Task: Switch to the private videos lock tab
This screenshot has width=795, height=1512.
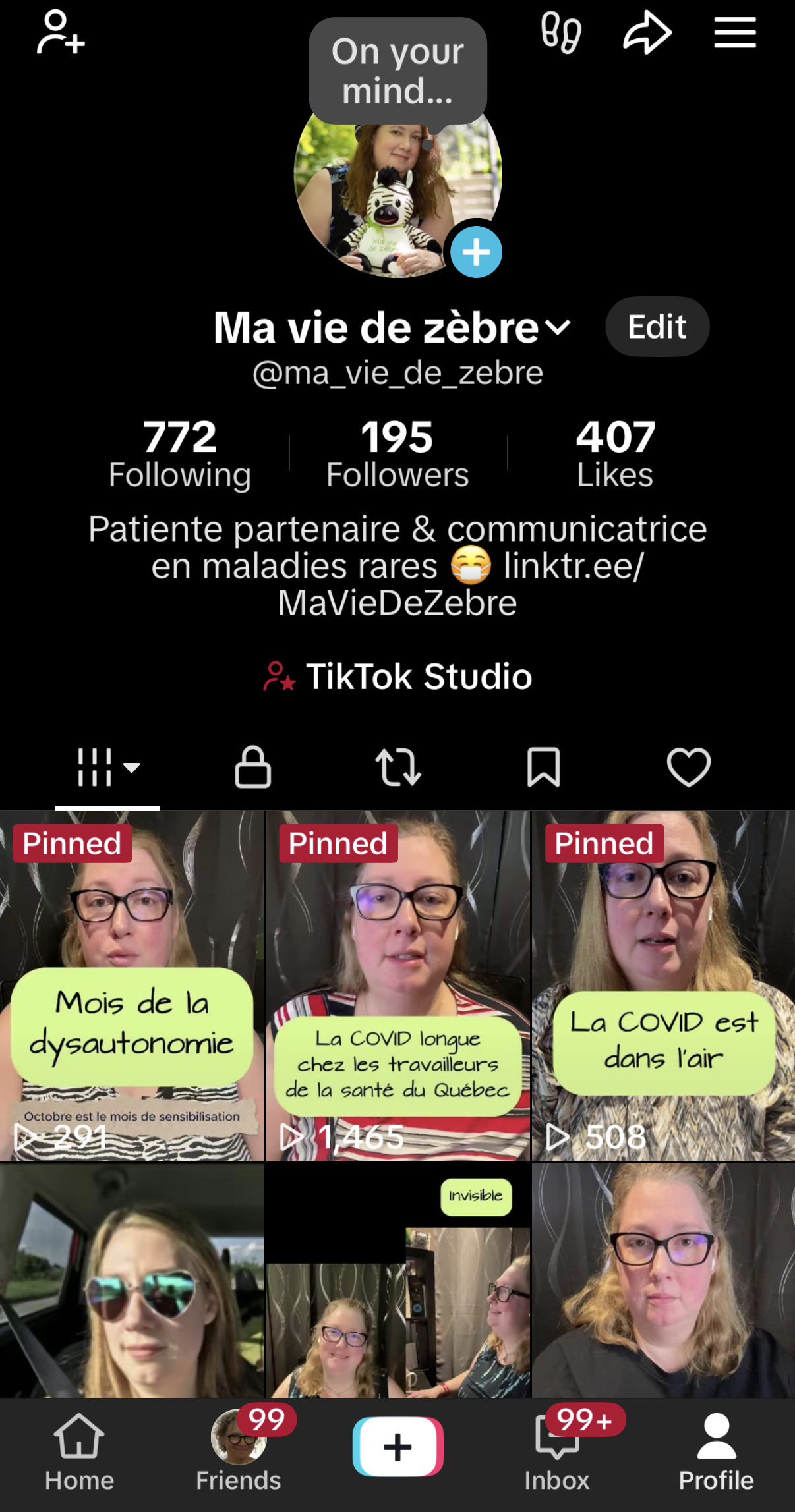Action: [x=253, y=767]
